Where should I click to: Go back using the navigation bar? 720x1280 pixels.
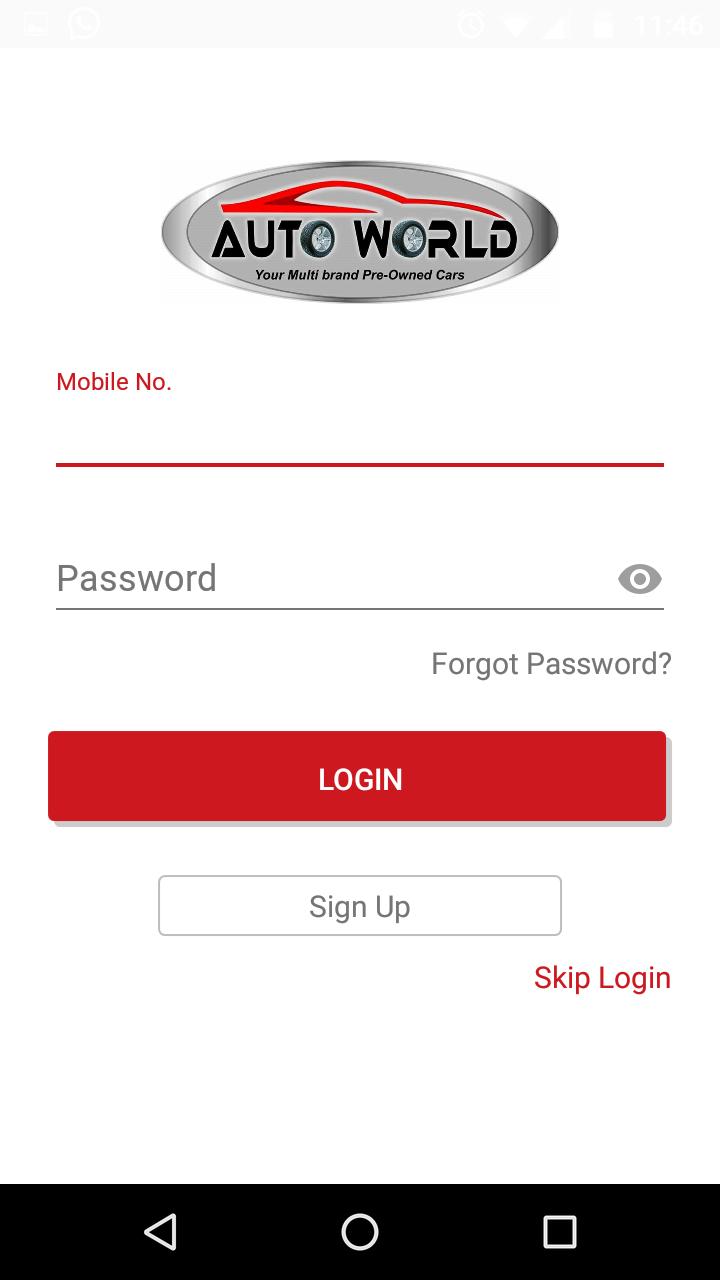(161, 1232)
